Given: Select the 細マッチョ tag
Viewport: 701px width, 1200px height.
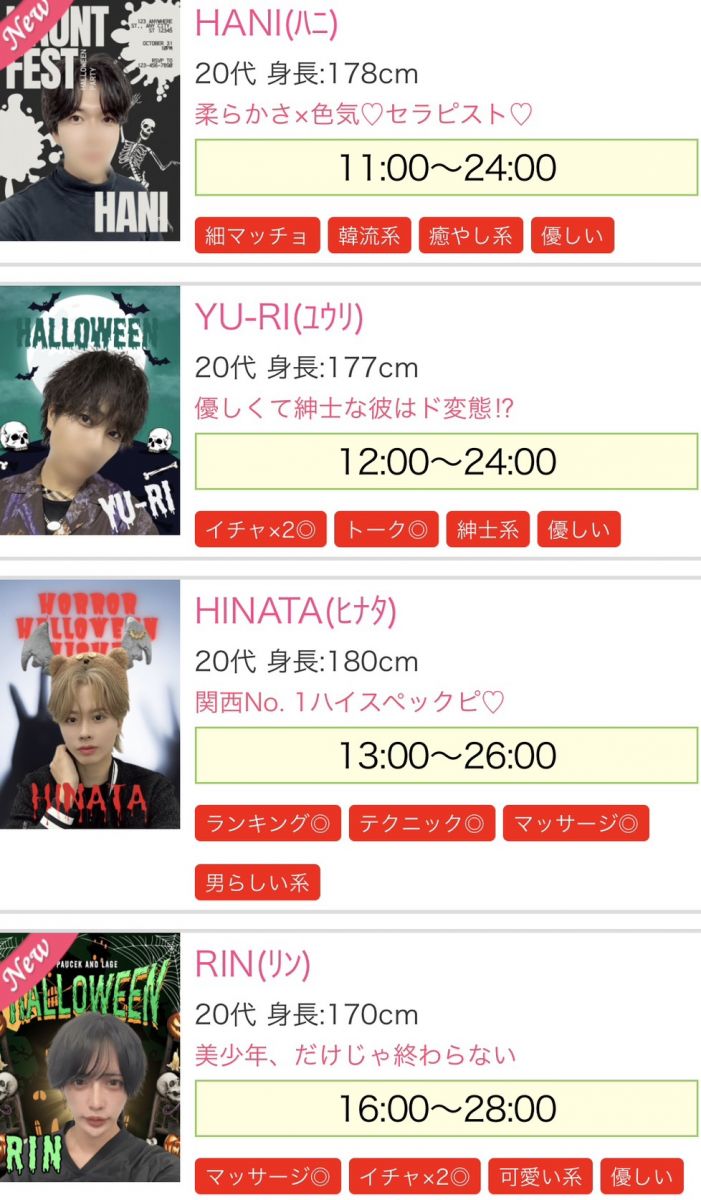Looking at the screenshot, I should pyautogui.click(x=257, y=236).
